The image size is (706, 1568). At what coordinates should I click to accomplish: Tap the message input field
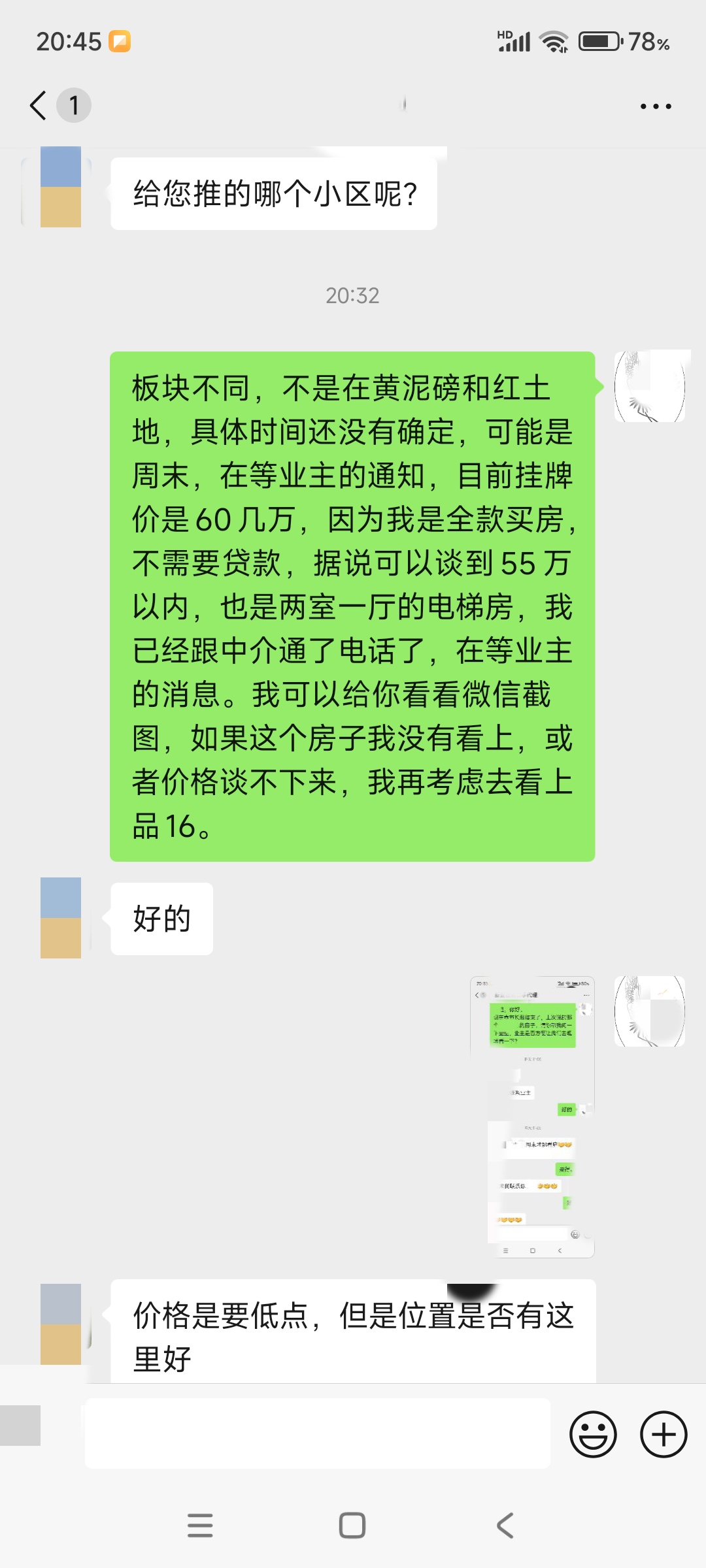[317, 1434]
